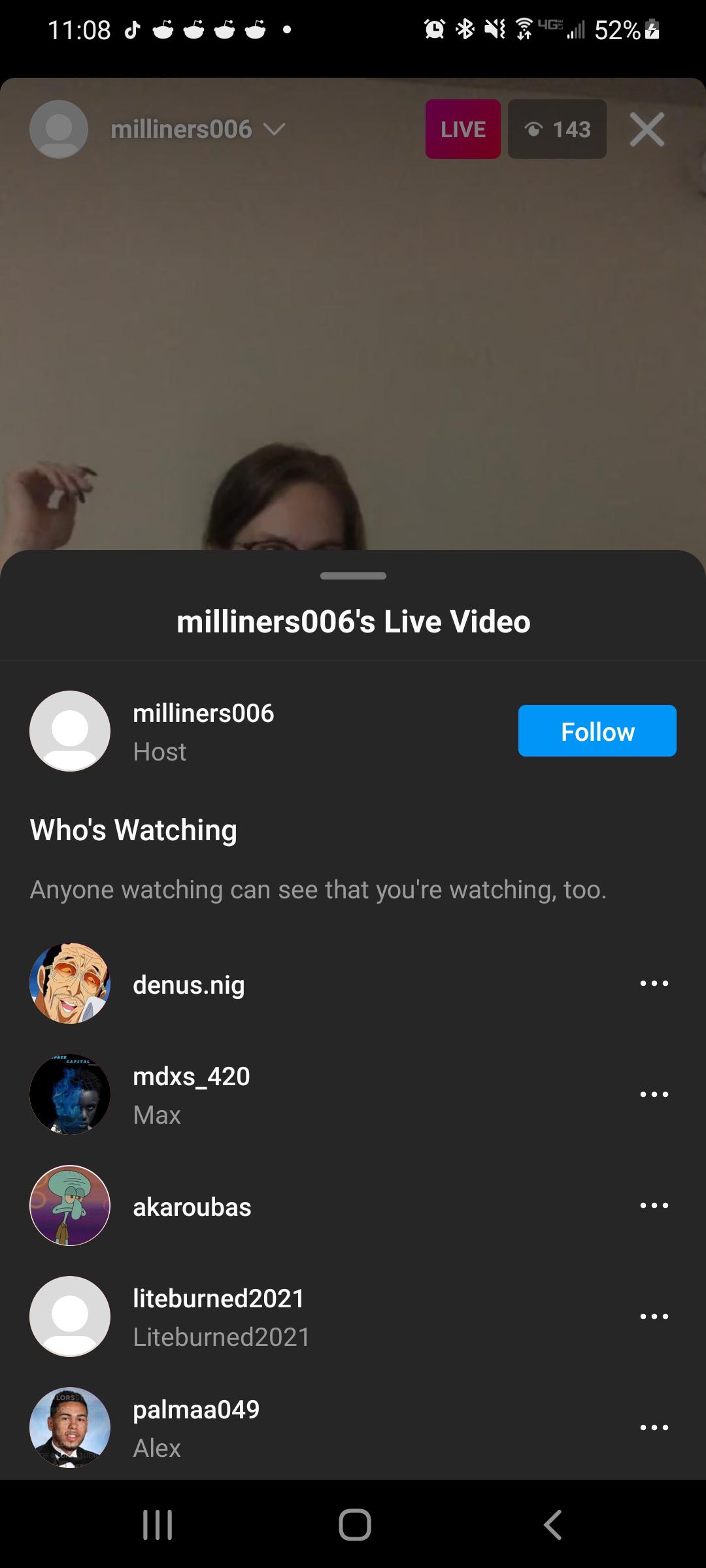The height and width of the screenshot is (1568, 706).
Task: Expand the milliners006 dropdown at the top
Action: (275, 129)
